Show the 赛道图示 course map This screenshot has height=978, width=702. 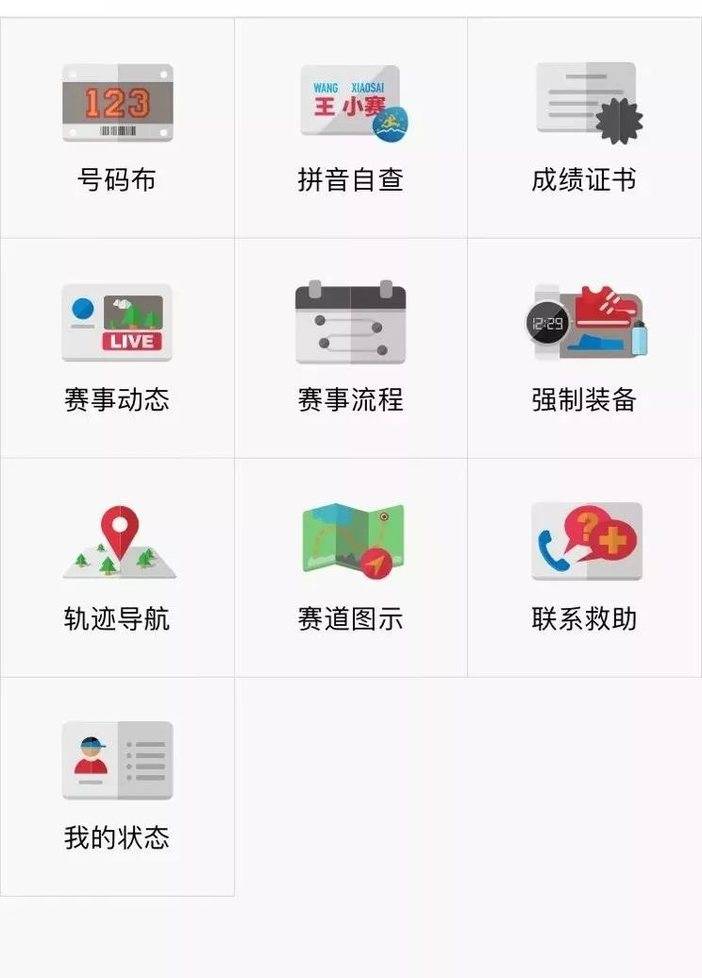point(350,567)
